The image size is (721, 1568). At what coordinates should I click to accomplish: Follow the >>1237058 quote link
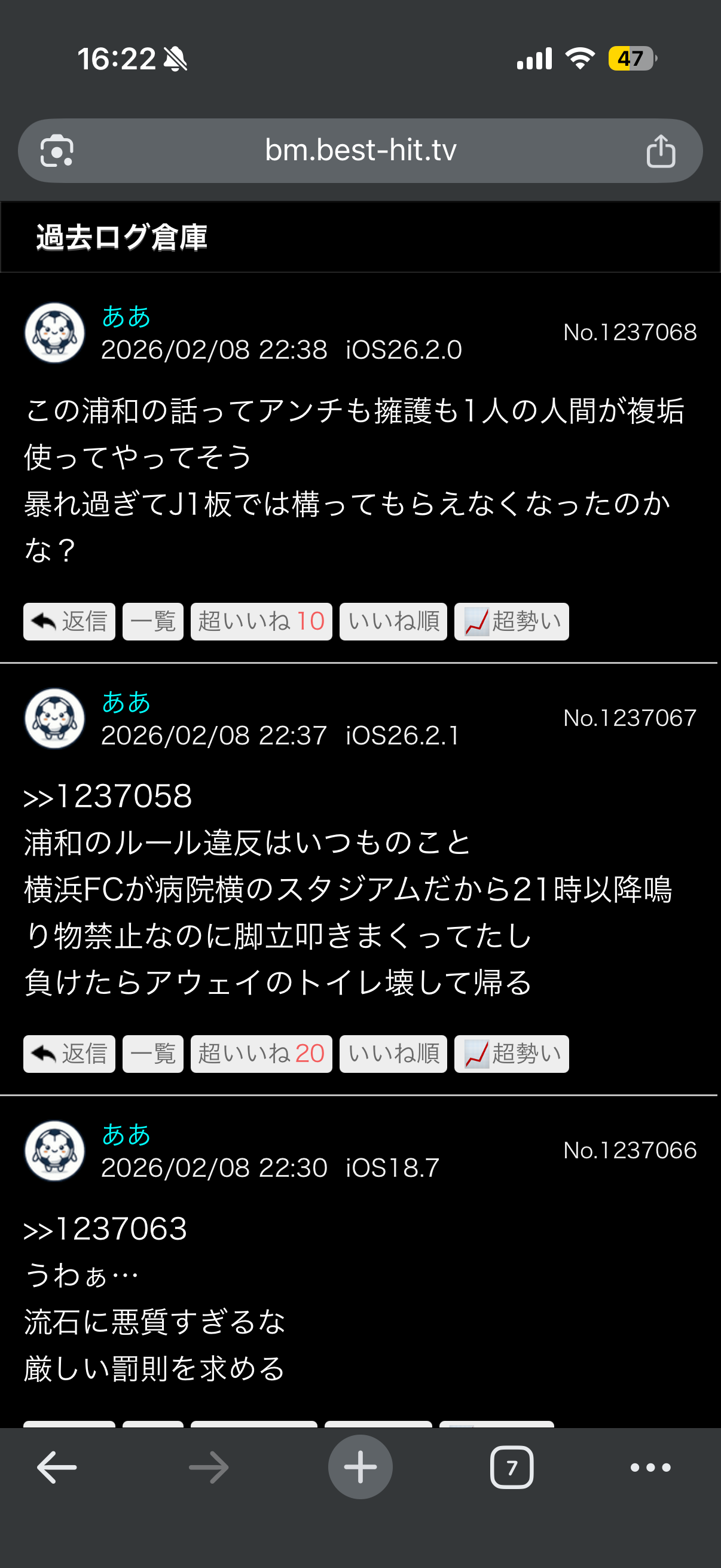tap(108, 797)
